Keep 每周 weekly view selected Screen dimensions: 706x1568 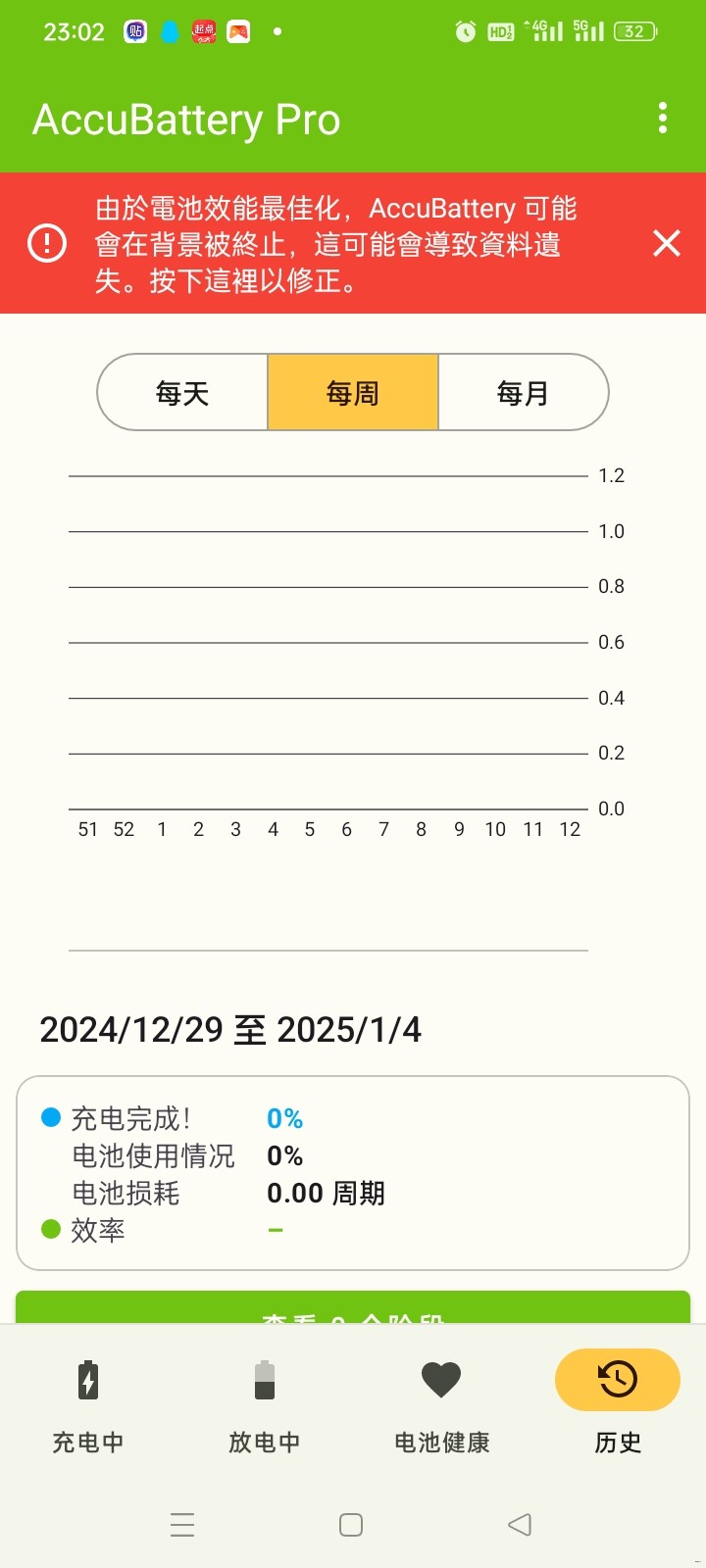pos(352,392)
